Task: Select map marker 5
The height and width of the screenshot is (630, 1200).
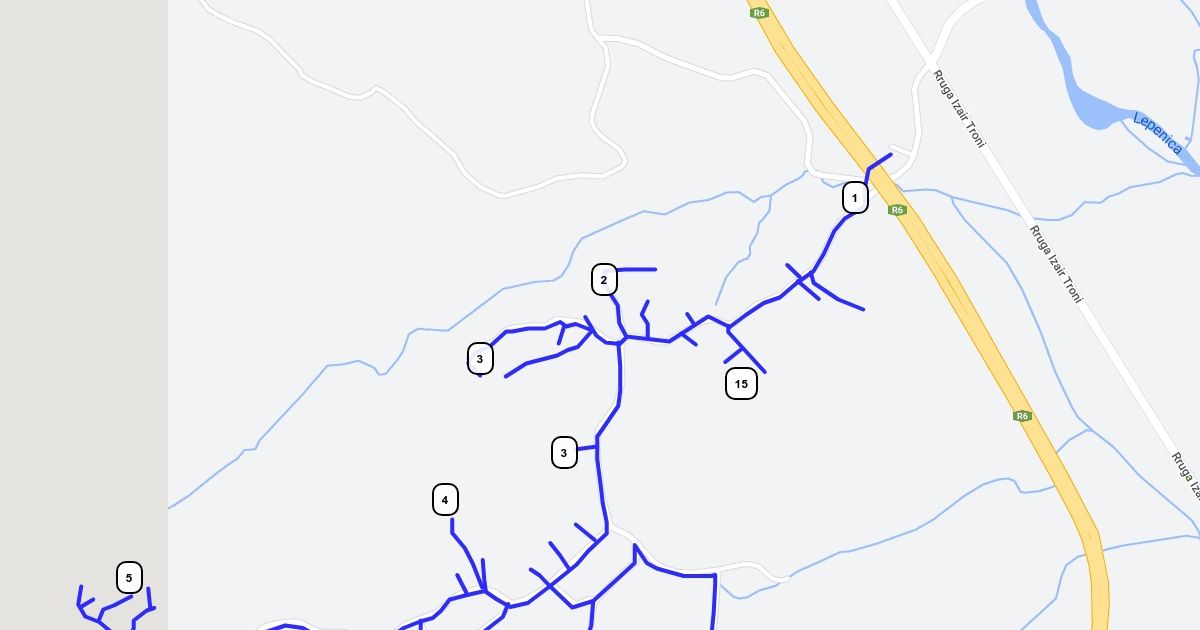Action: (x=129, y=578)
